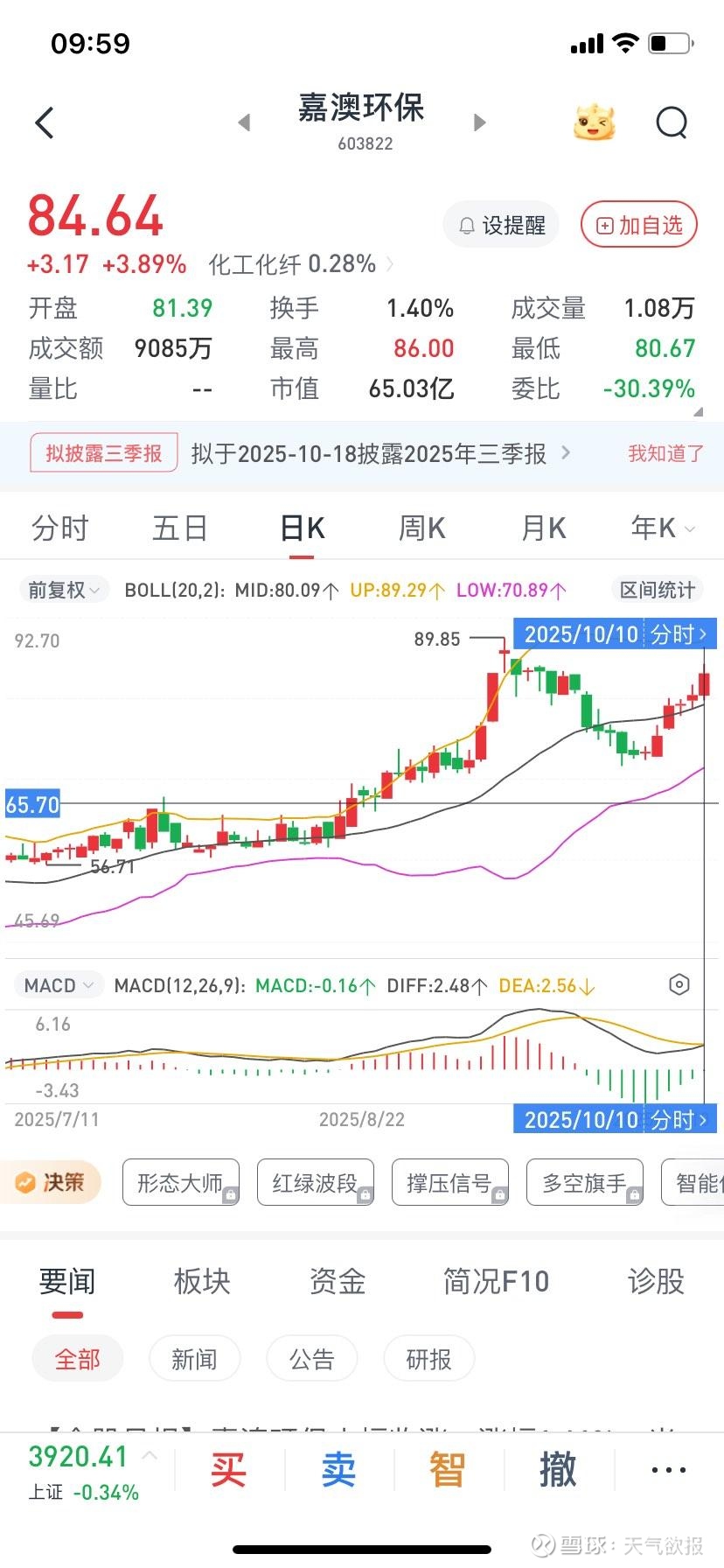Open the 简况F10 tab
The height and width of the screenshot is (1568, 724).
[x=496, y=1282]
